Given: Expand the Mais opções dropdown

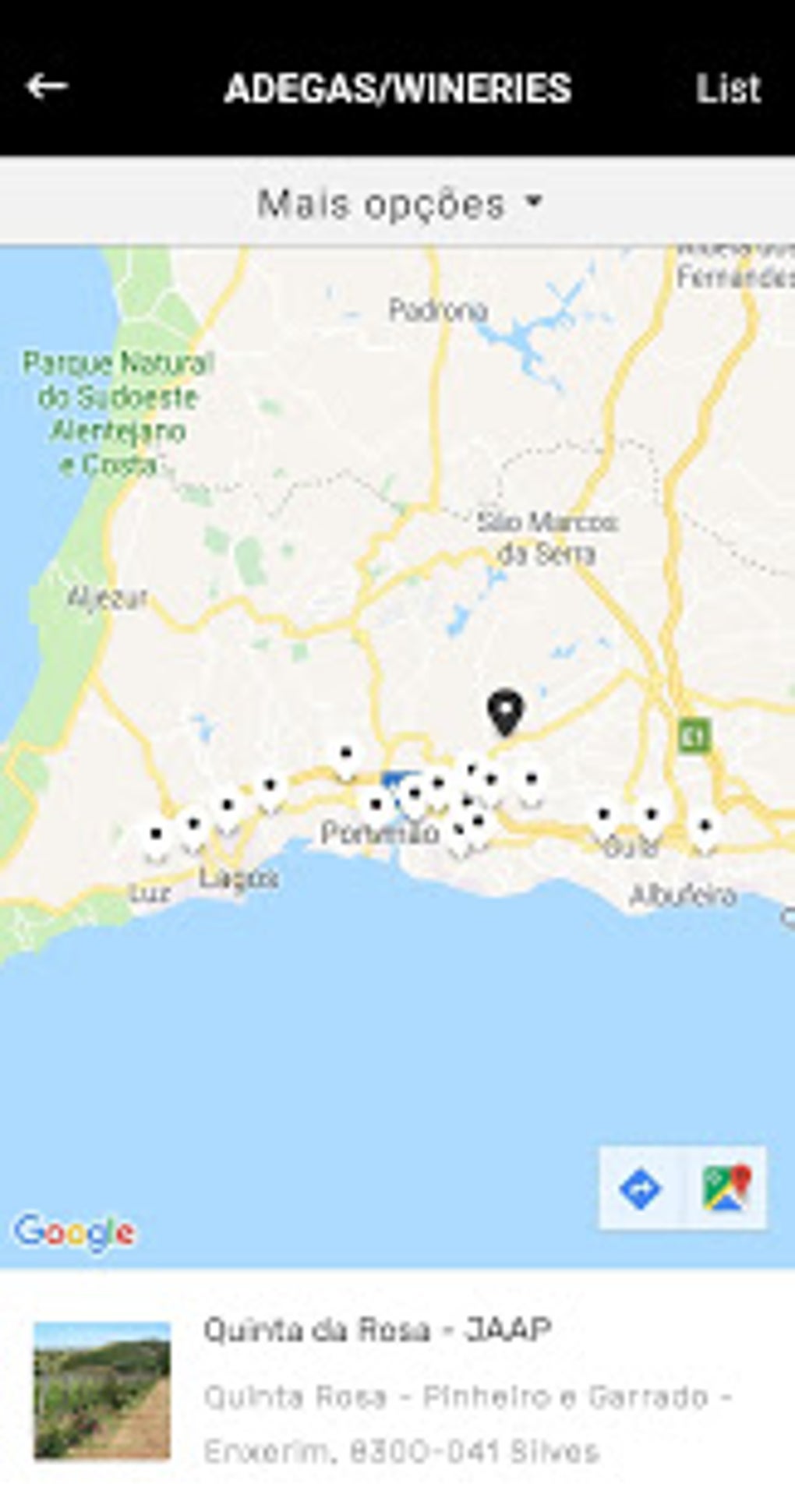Looking at the screenshot, I should click(397, 203).
